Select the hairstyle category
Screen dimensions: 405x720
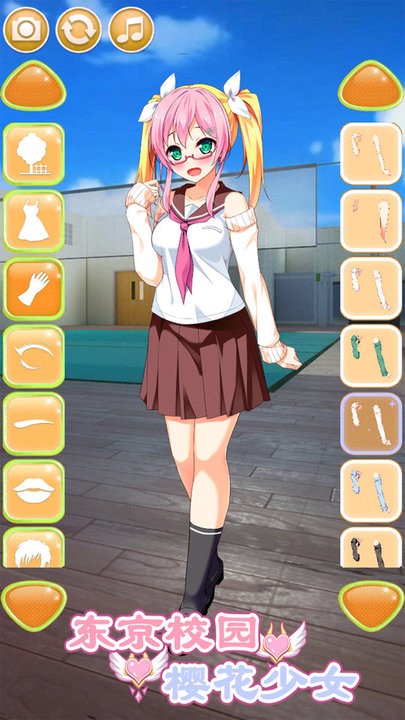[x=34, y=547]
